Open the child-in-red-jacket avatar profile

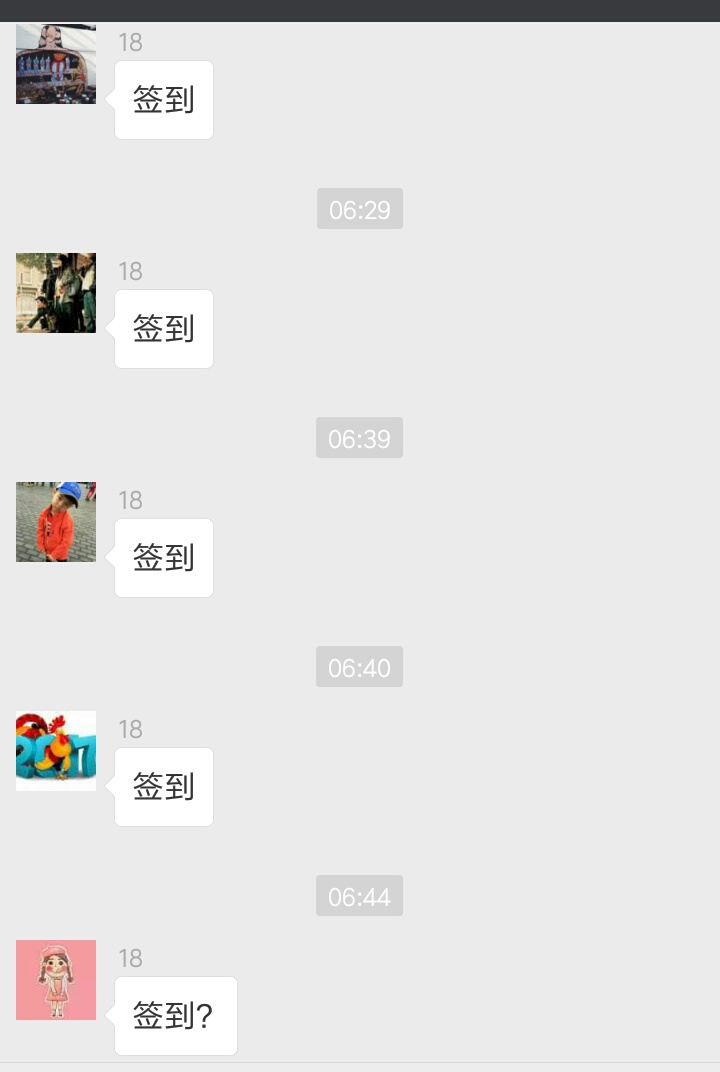click(56, 522)
